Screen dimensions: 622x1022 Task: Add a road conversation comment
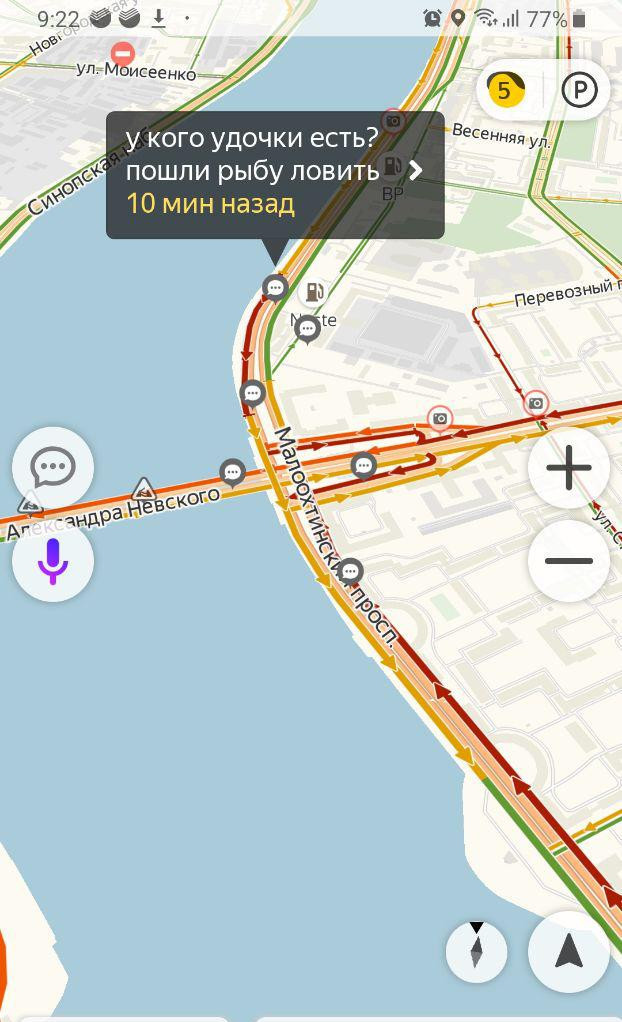[x=53, y=467]
